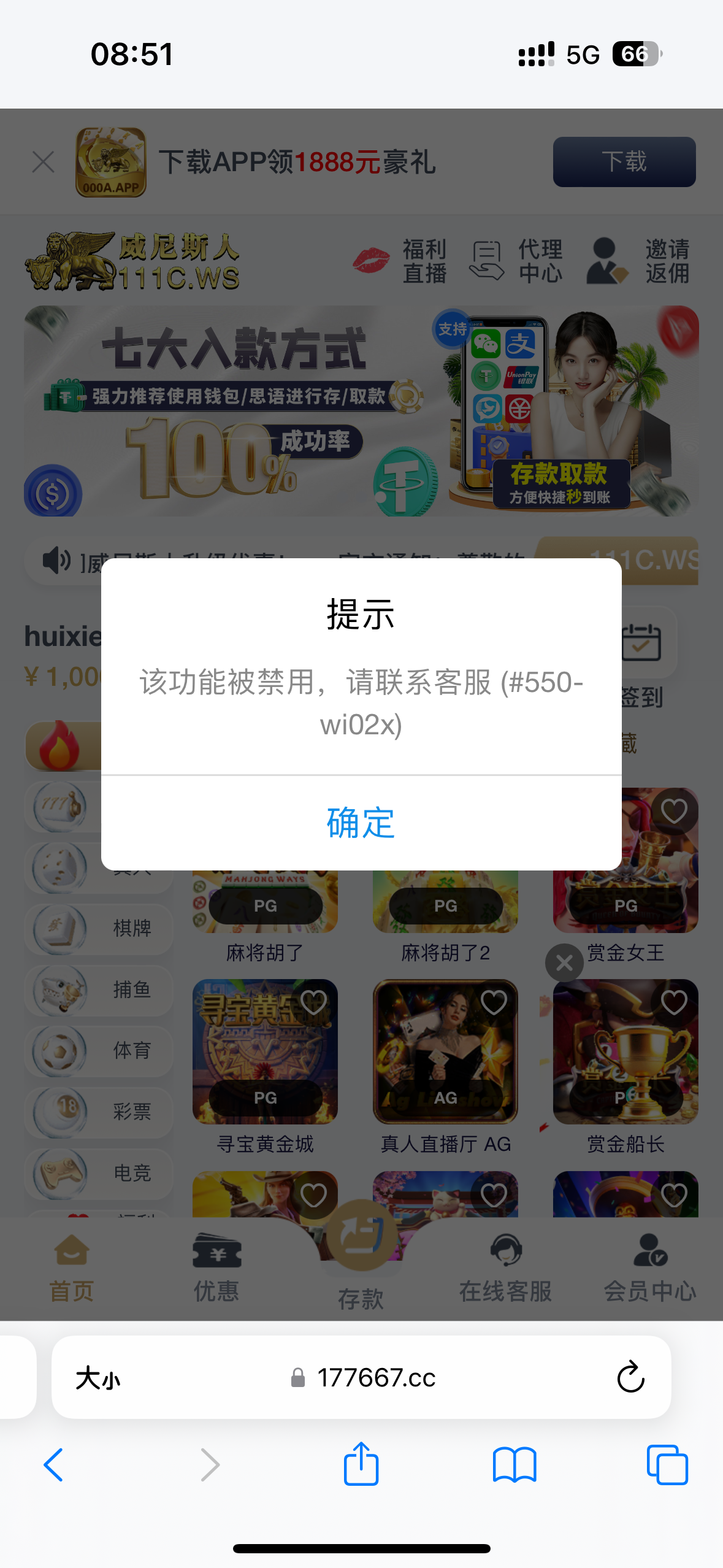Go to 在线客服 support
Image resolution: width=723 pixels, height=1568 pixels.
pyautogui.click(x=505, y=1267)
